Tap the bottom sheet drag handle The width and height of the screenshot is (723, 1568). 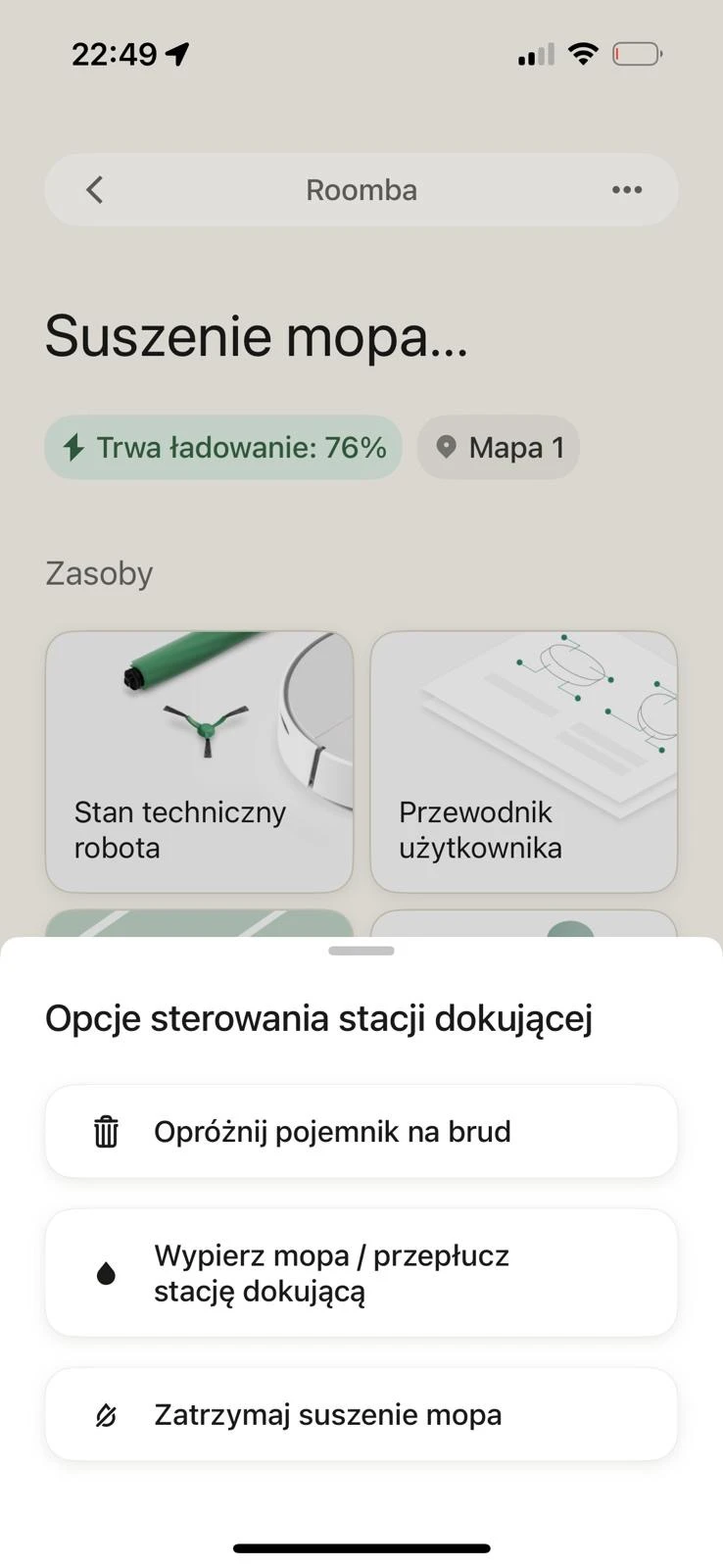pyautogui.click(x=361, y=951)
